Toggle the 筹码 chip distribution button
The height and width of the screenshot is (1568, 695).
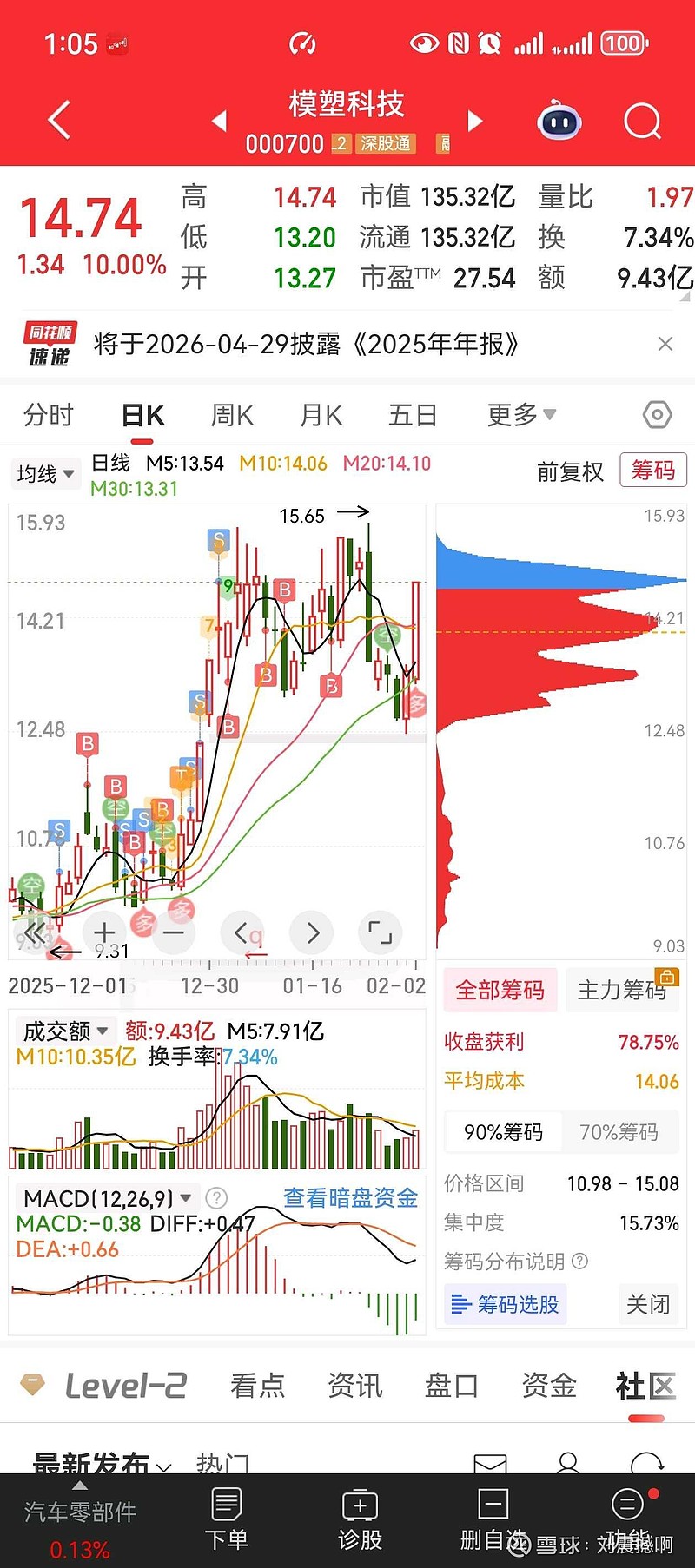pos(653,471)
